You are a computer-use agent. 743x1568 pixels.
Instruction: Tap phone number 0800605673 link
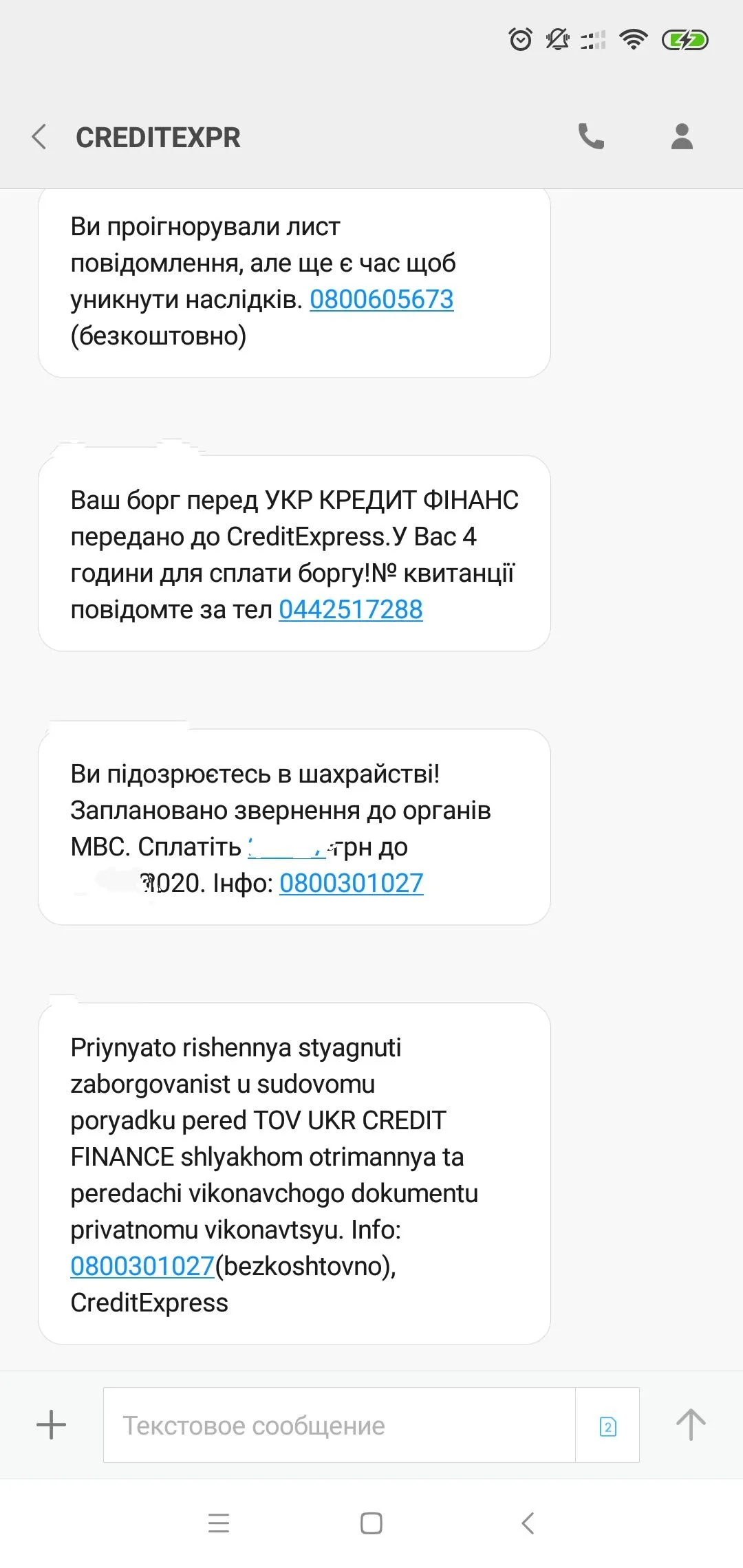coord(381,300)
